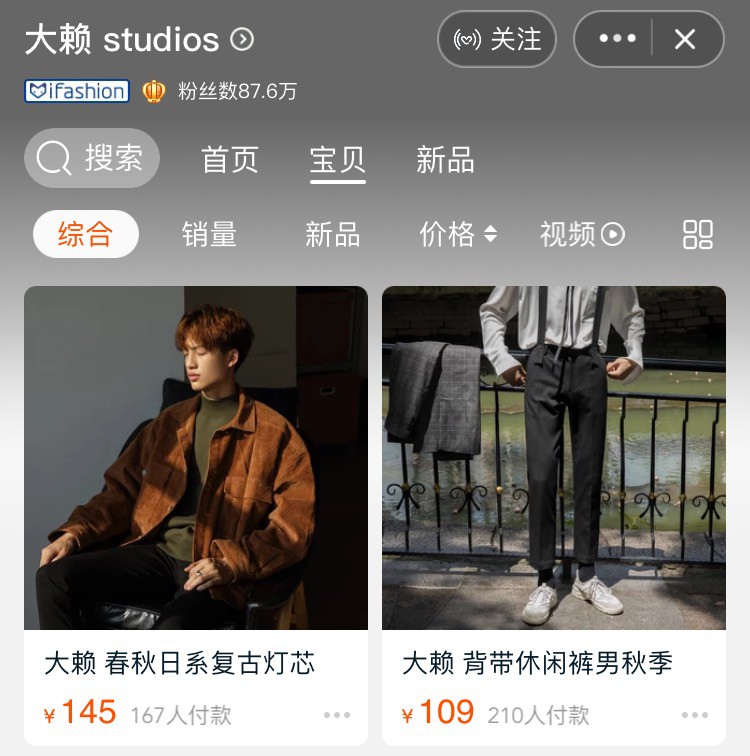Open the three-dot more menu
750x756 pixels.
(x=617, y=39)
